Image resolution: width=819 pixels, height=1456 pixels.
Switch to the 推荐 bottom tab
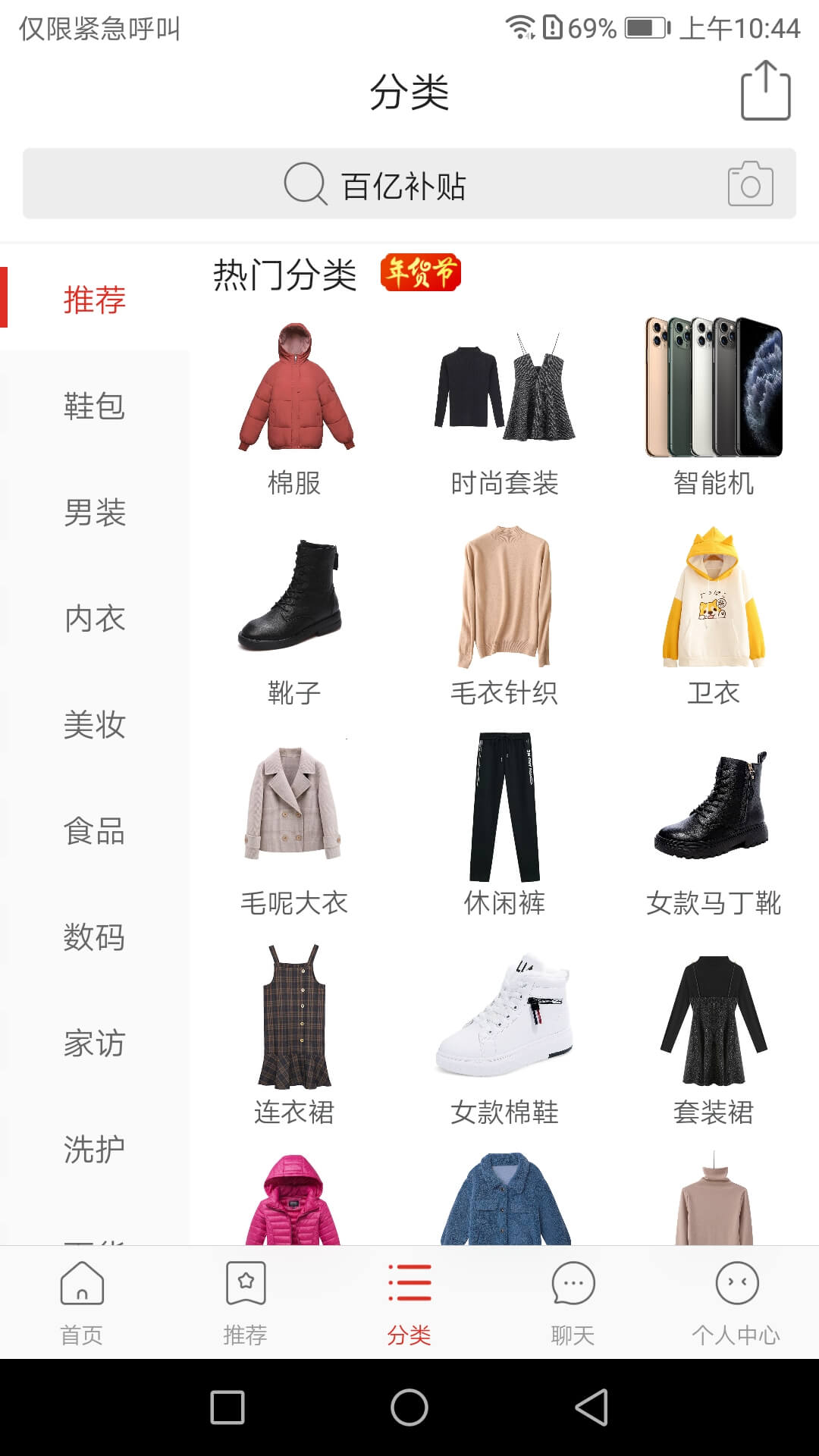tap(246, 1303)
